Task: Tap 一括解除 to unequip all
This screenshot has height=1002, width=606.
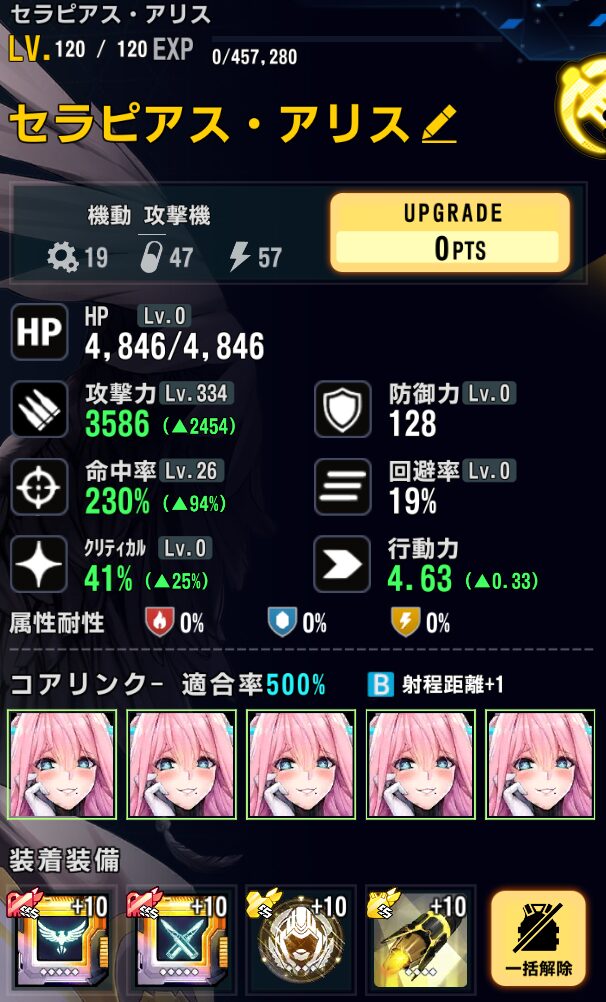Action: (x=538, y=938)
